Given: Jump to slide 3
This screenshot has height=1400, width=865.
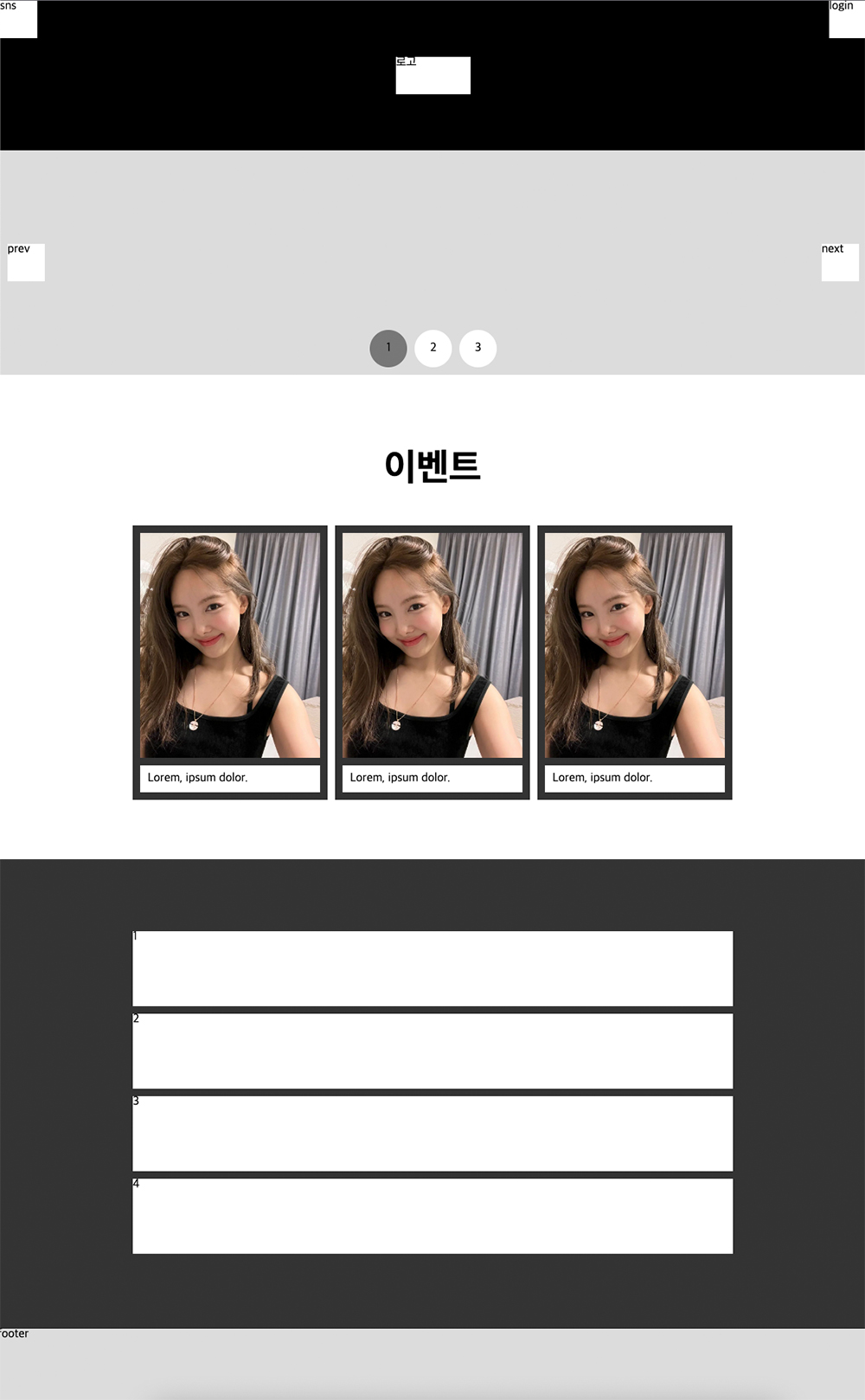Looking at the screenshot, I should (477, 348).
